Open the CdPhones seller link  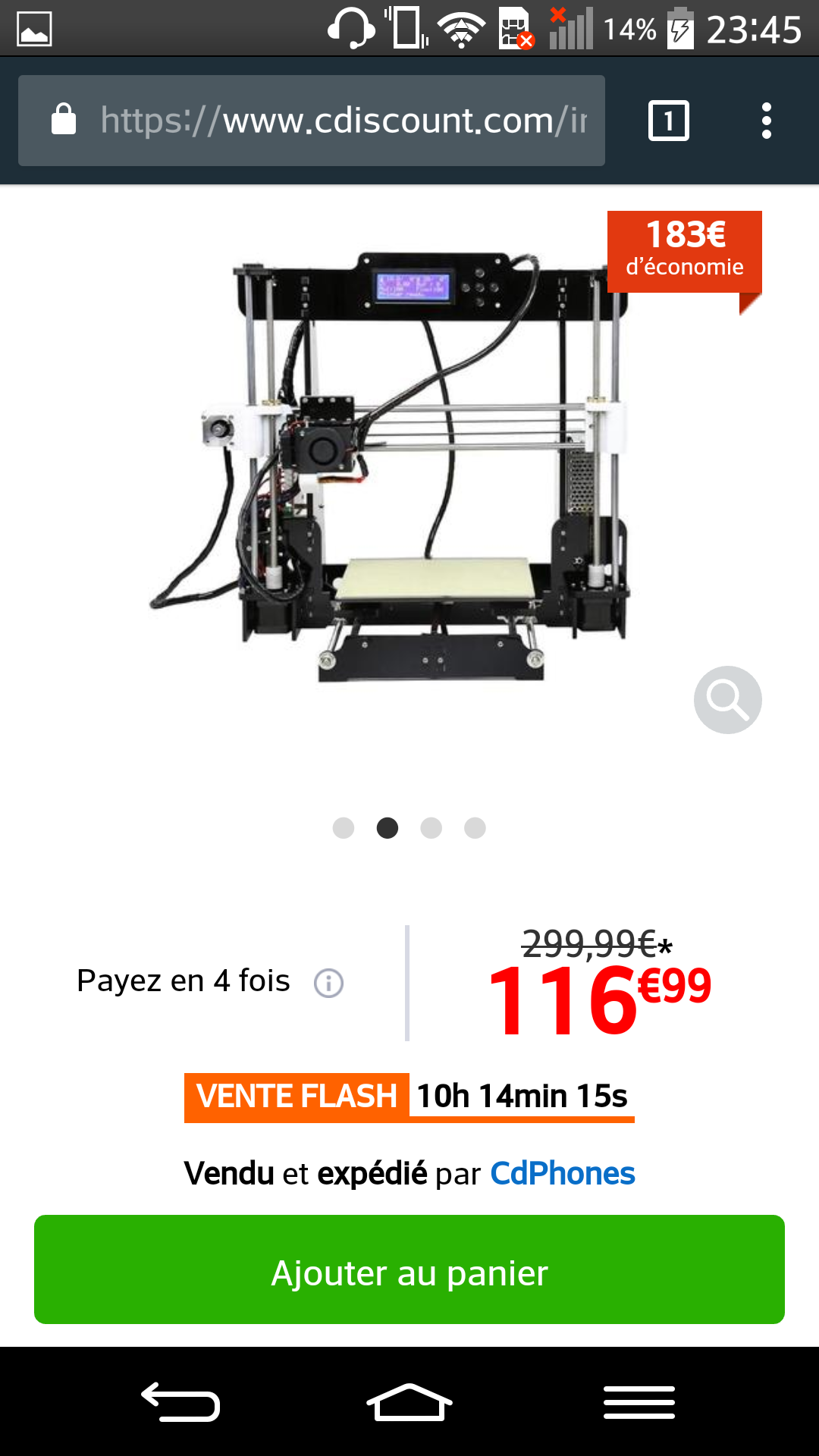pos(563,1174)
